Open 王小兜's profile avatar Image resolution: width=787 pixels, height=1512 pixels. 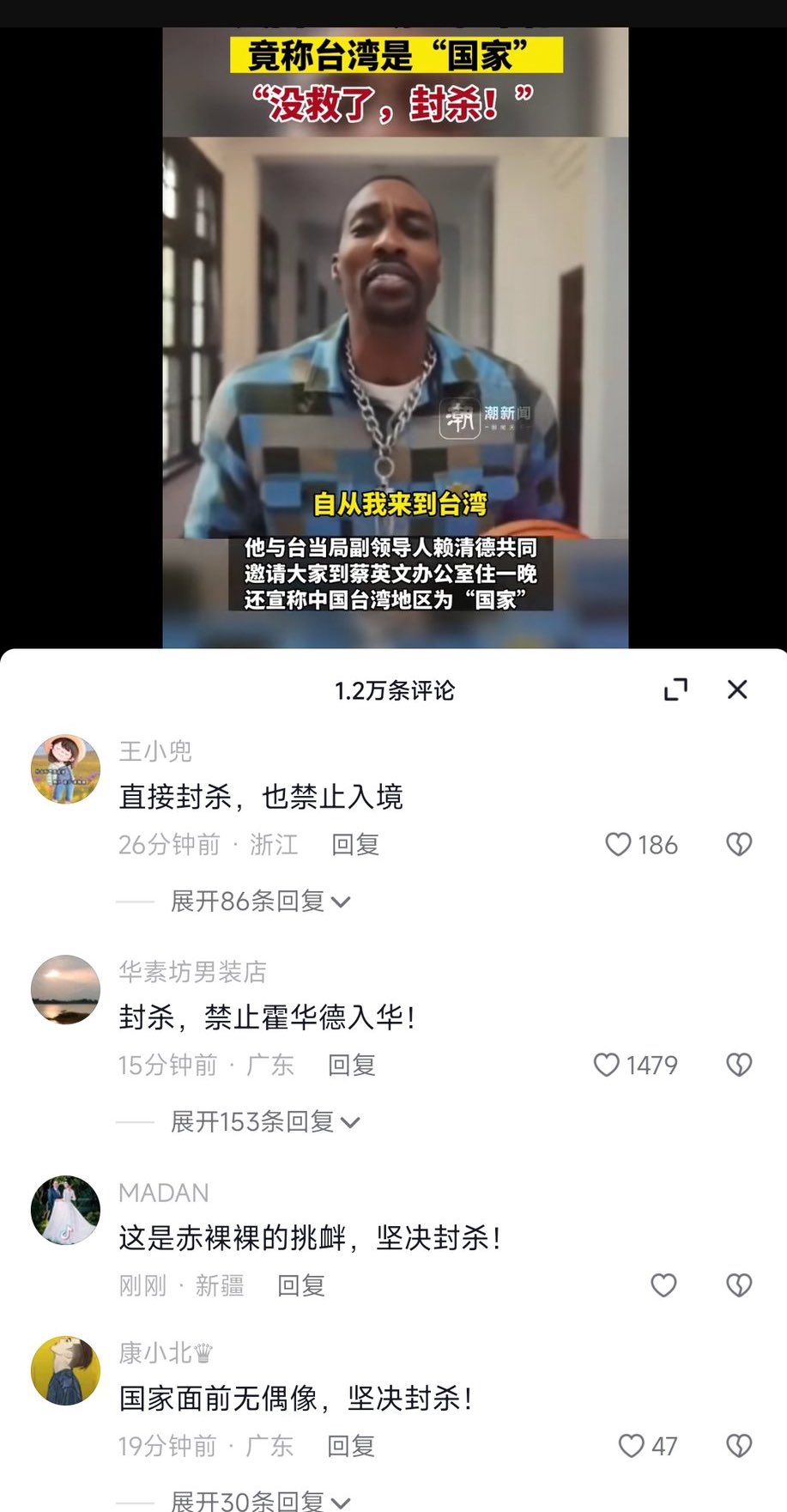(x=65, y=769)
